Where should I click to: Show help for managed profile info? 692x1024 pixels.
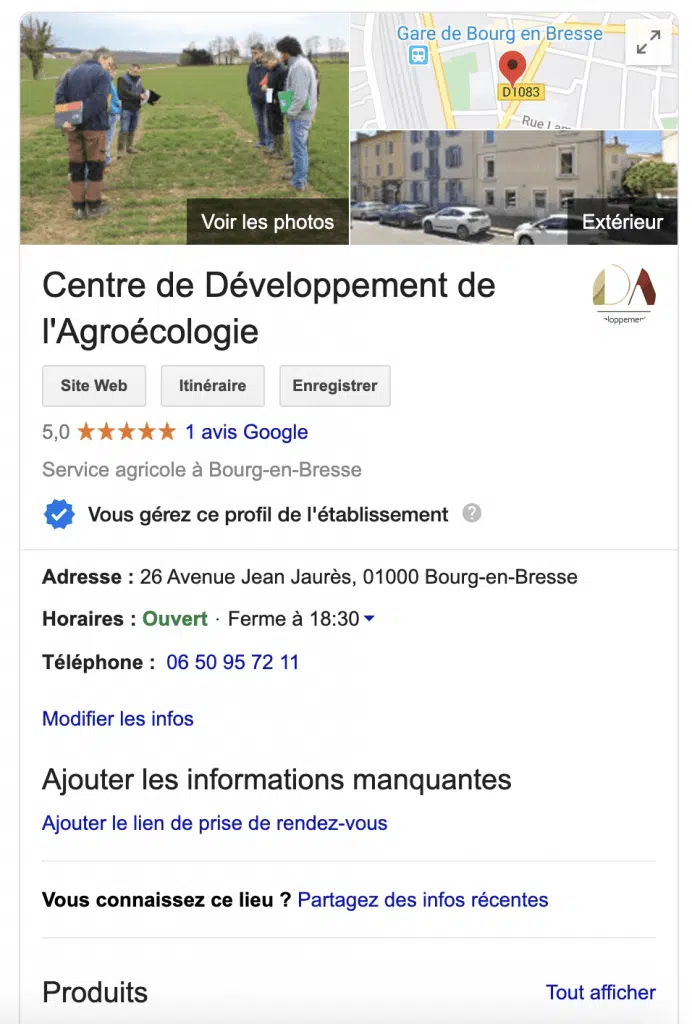[x=472, y=513]
